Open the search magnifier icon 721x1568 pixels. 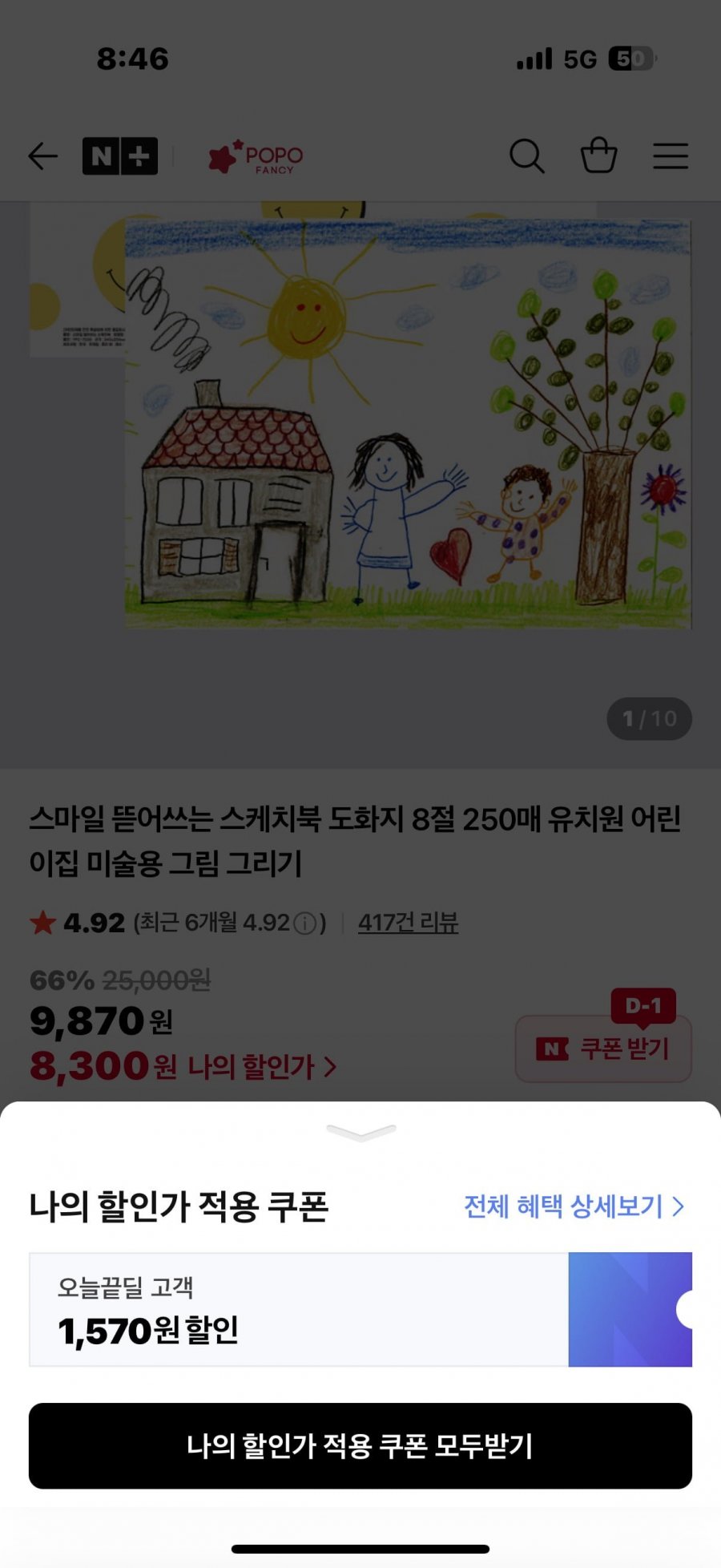pyautogui.click(x=527, y=156)
